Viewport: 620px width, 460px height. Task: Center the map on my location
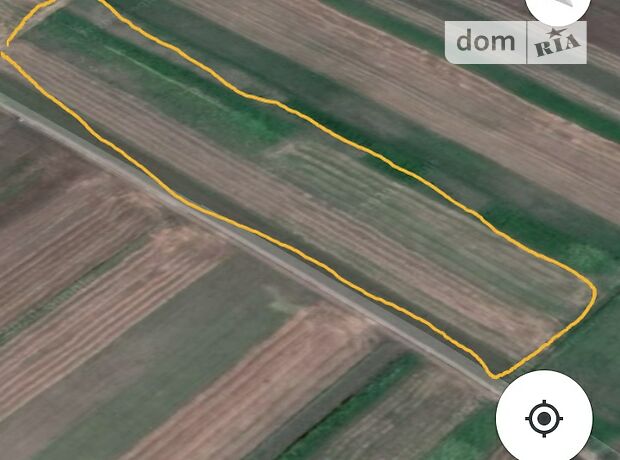tap(544, 417)
